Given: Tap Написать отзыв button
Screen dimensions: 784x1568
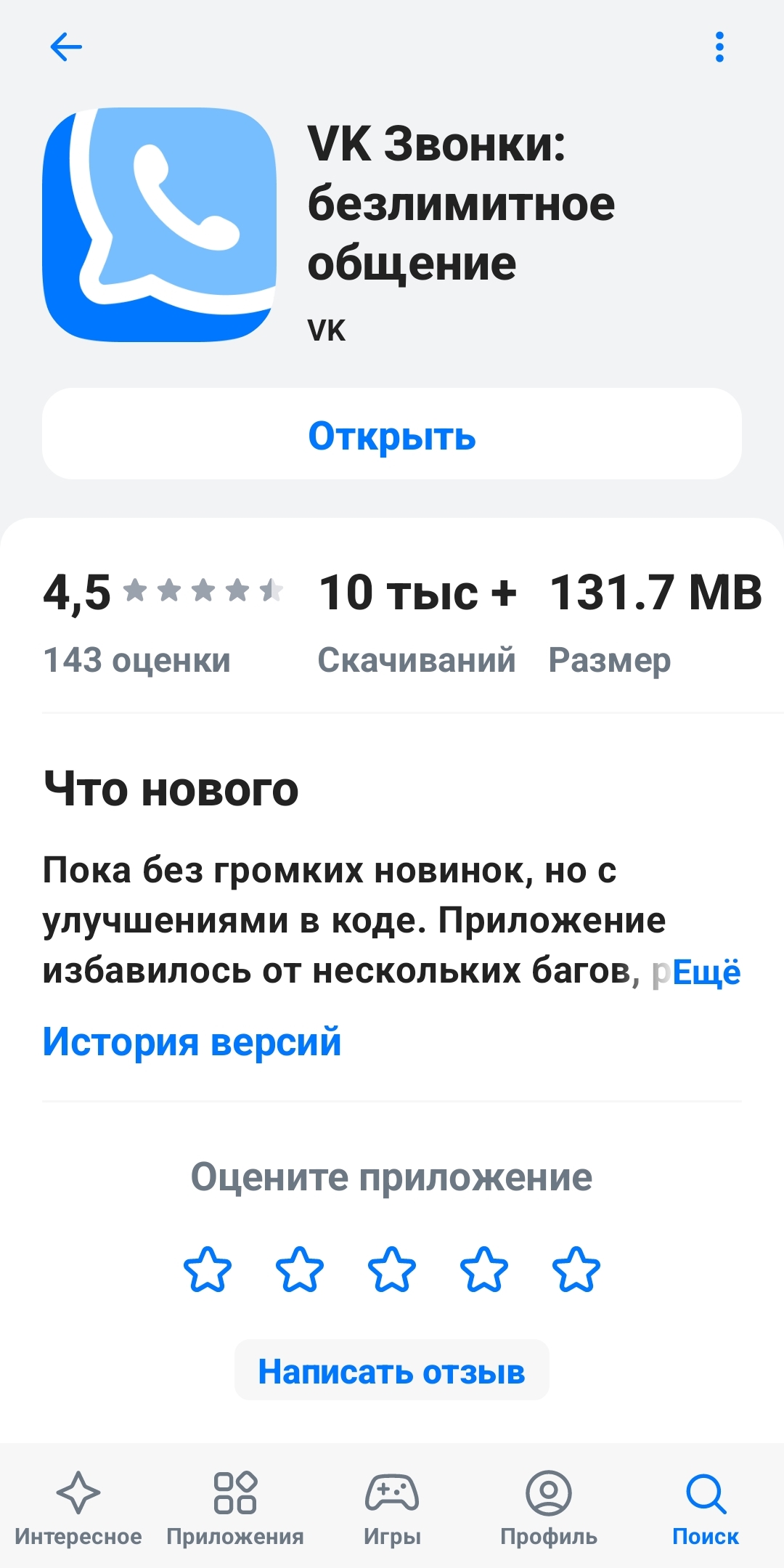Looking at the screenshot, I should click(392, 1370).
